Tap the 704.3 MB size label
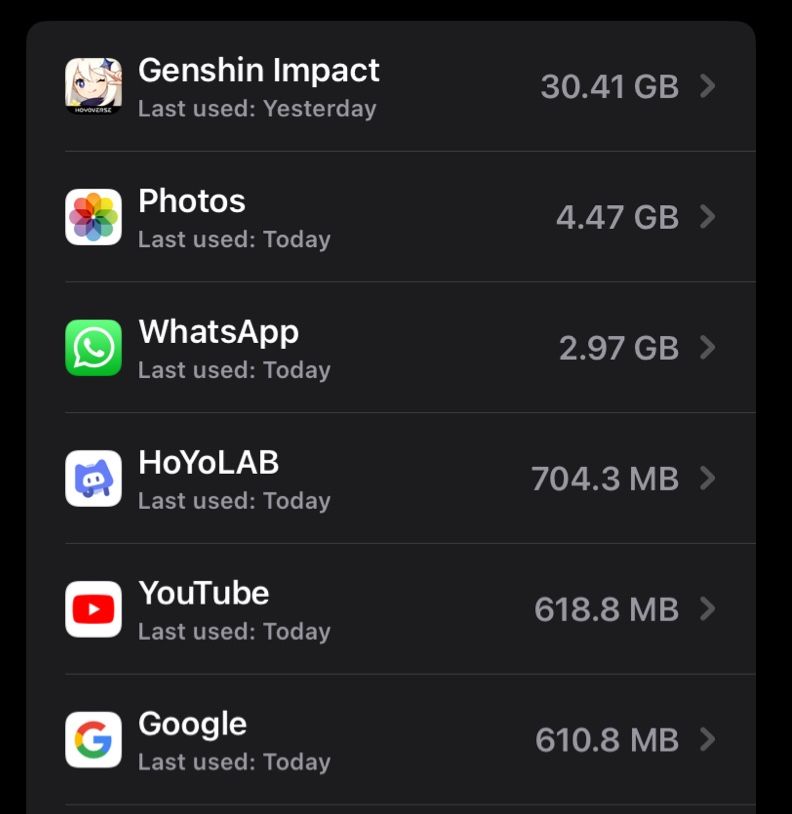 [x=604, y=478]
